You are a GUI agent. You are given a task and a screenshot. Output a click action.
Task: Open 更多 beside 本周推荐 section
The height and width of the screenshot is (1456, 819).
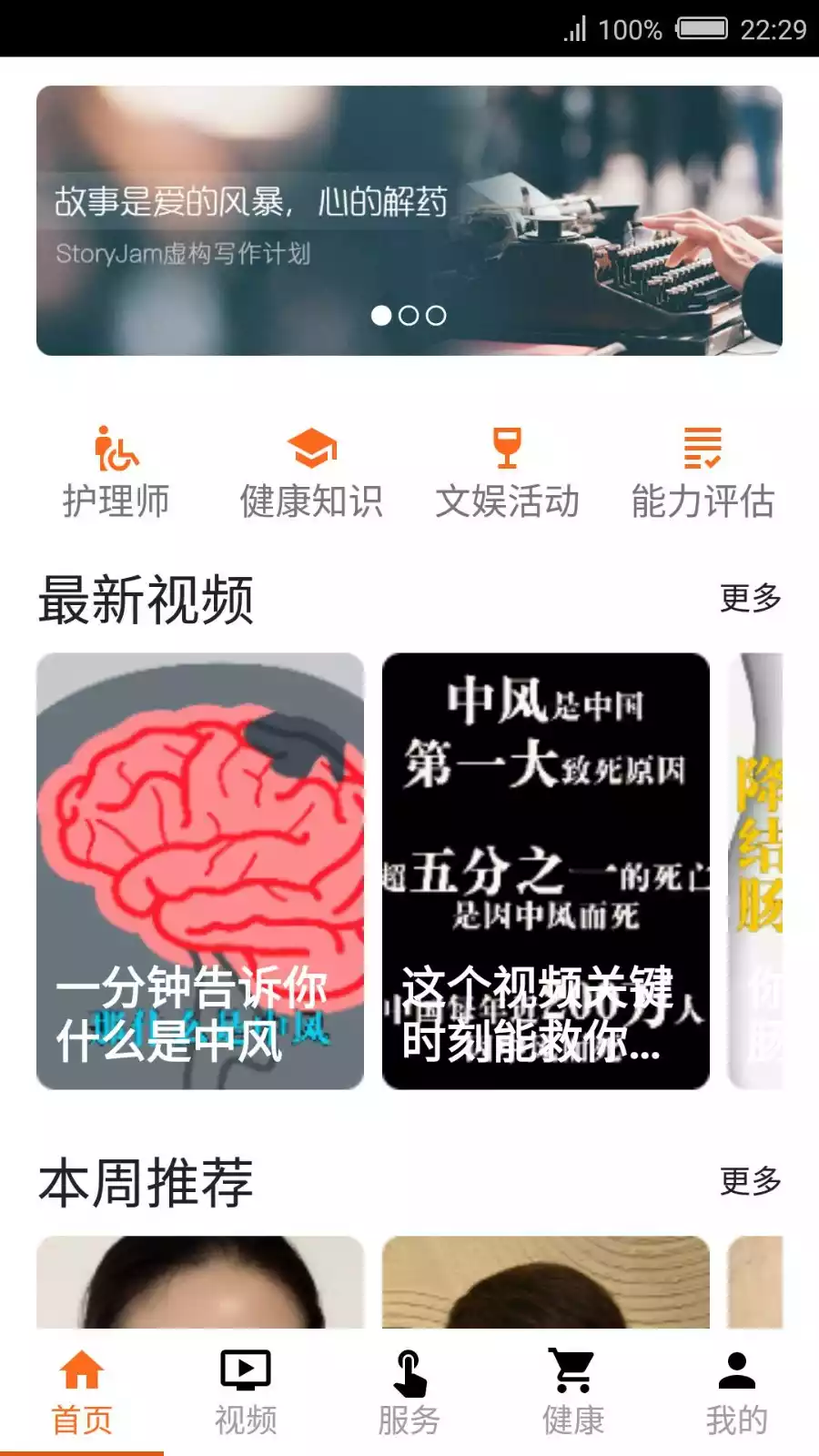pos(750,1181)
